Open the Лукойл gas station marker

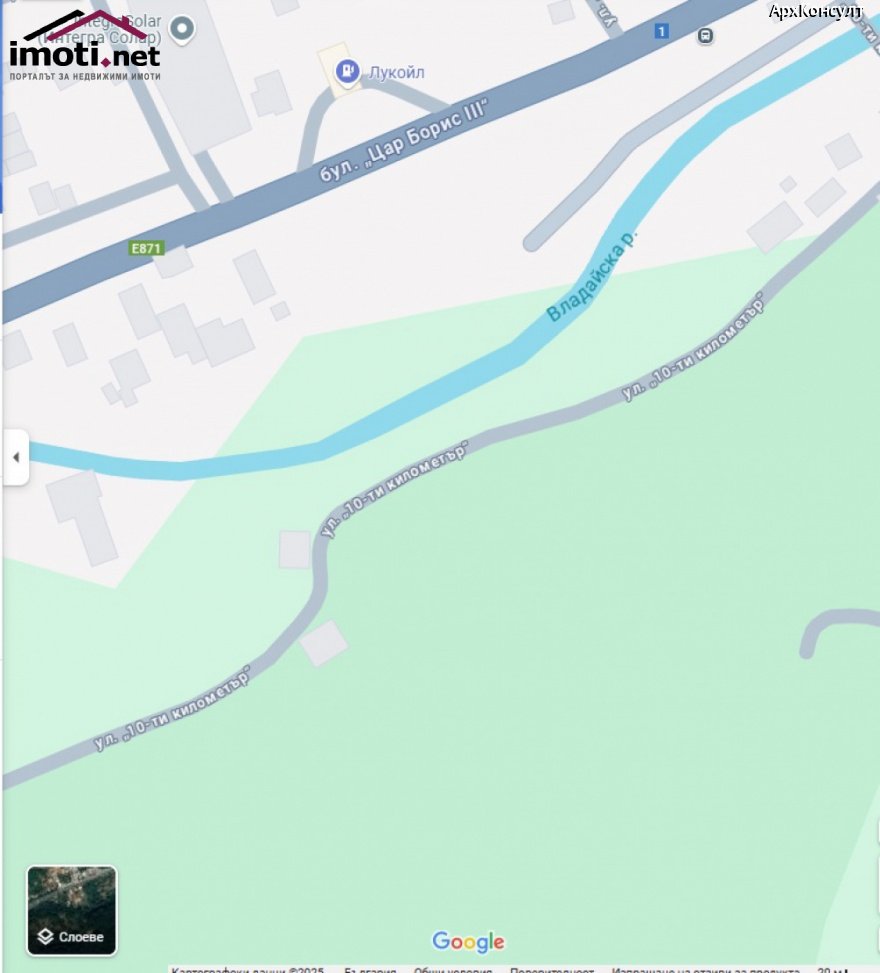347,70
